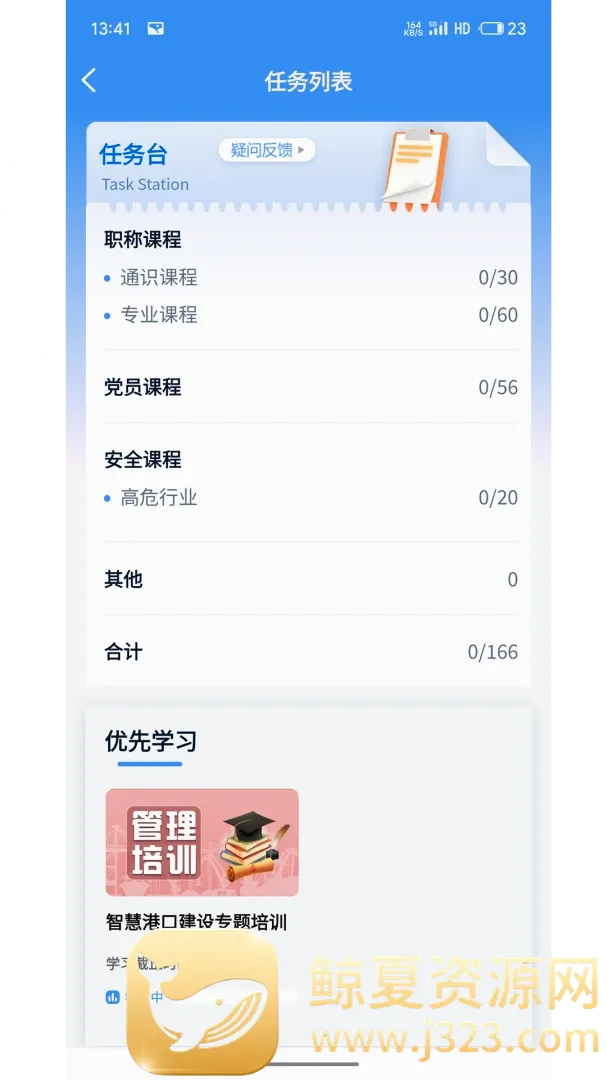Open the 高危行业 safety course row
This screenshot has width=607, height=1080.
[311, 497]
